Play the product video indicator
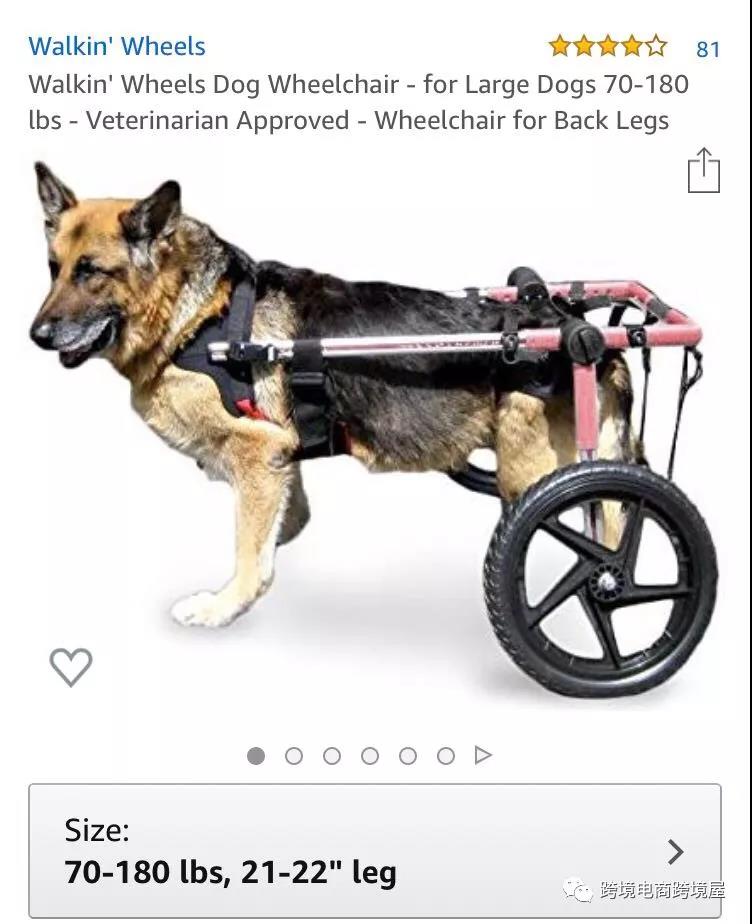The image size is (752, 924). coord(483,755)
